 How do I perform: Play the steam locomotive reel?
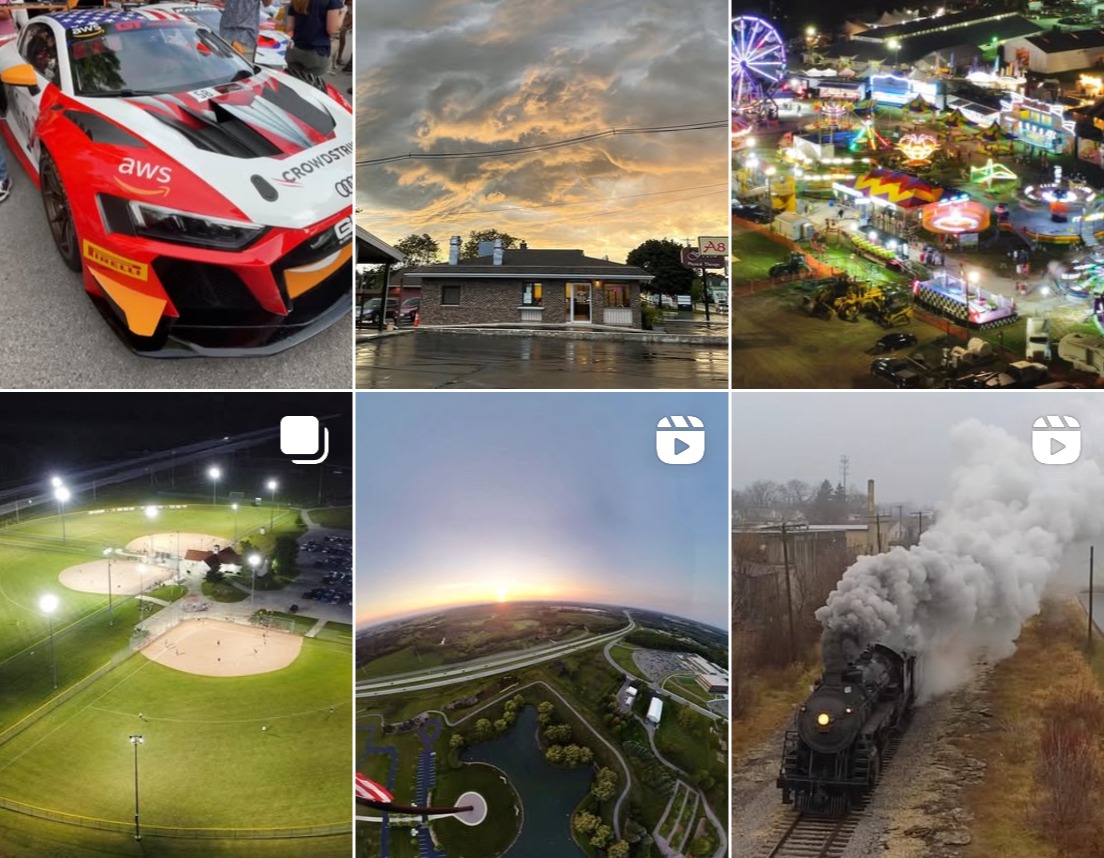[917, 625]
